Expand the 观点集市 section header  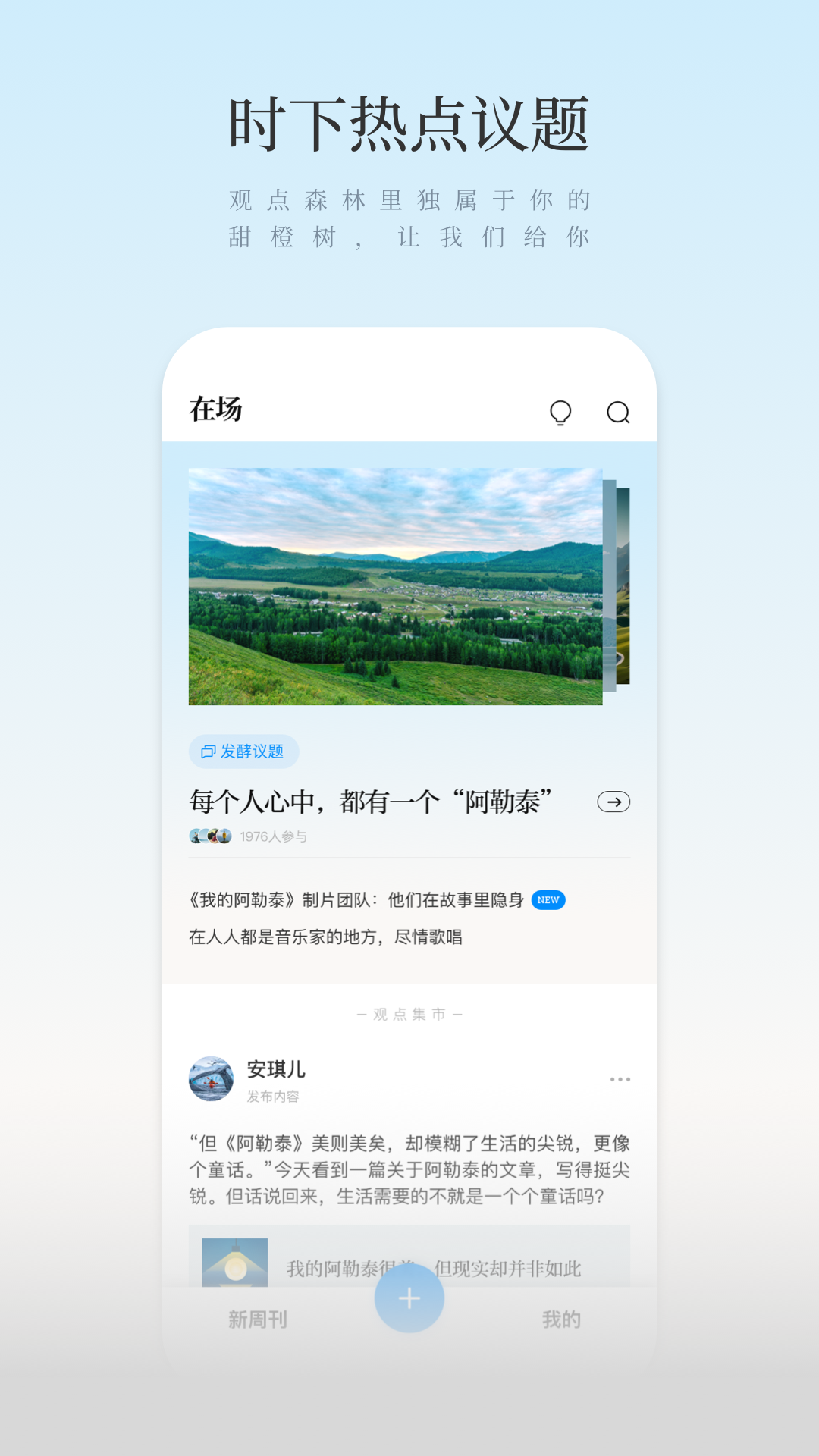click(409, 1013)
